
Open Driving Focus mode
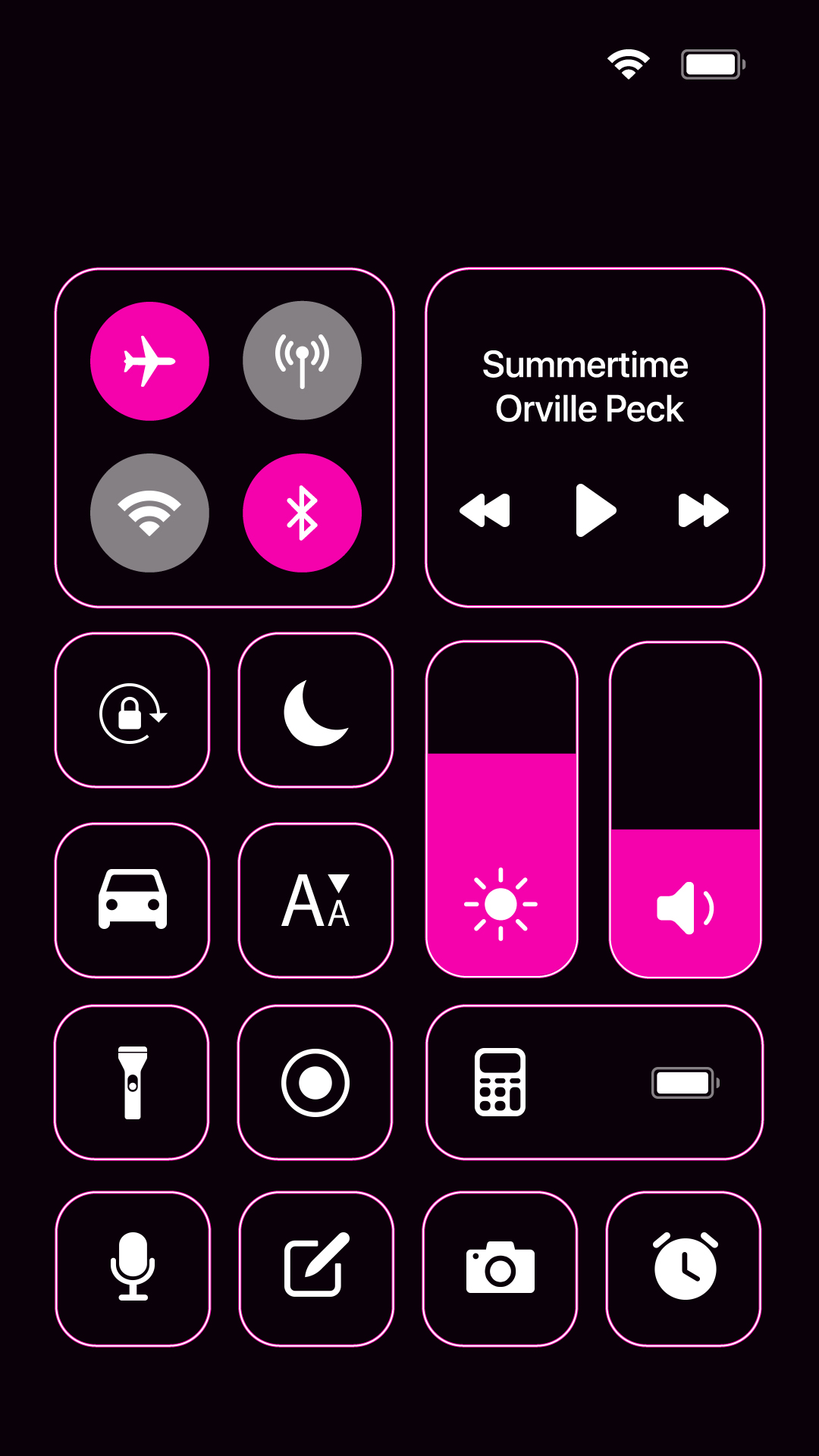point(132,899)
